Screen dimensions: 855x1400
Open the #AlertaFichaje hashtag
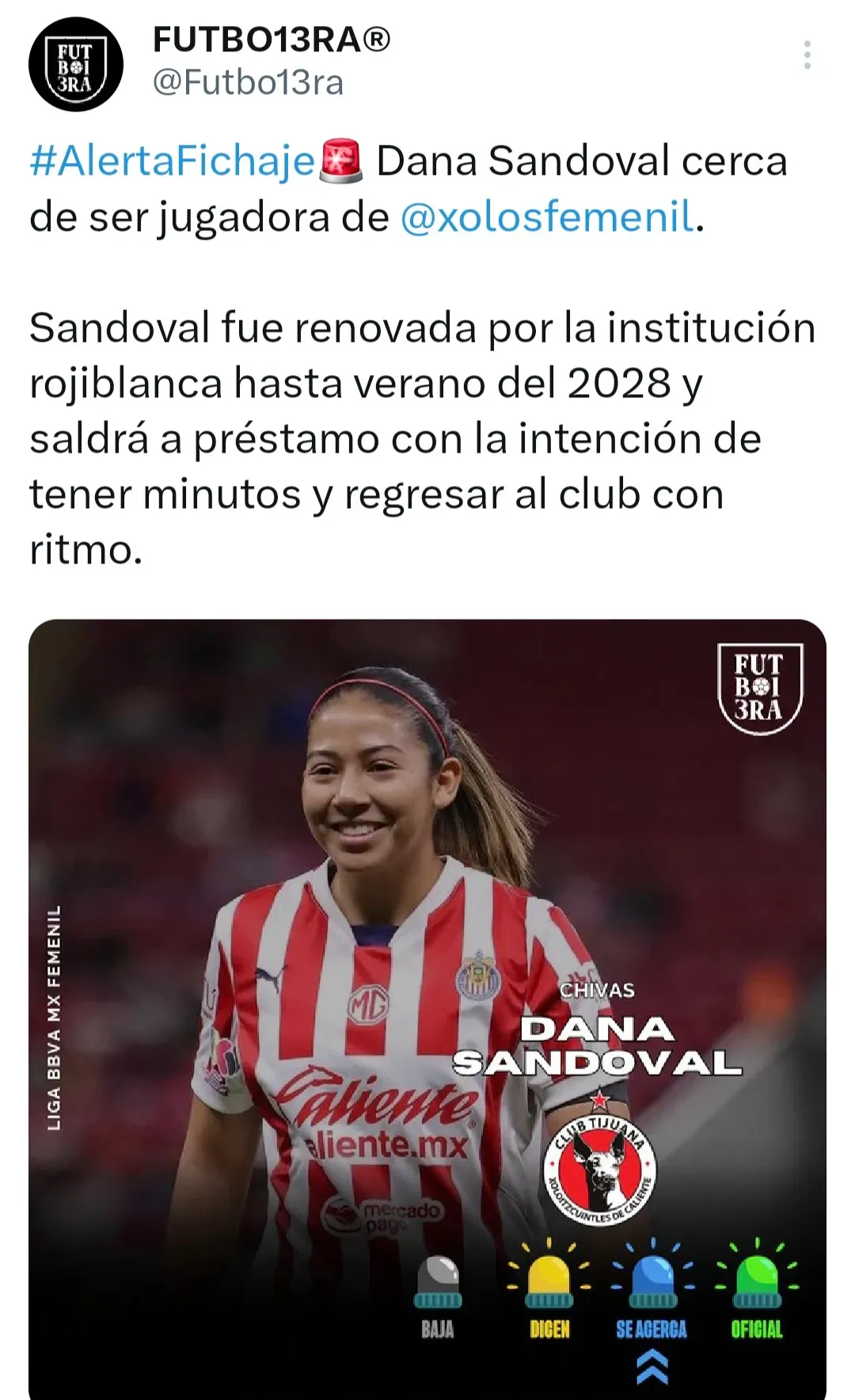click(x=173, y=161)
